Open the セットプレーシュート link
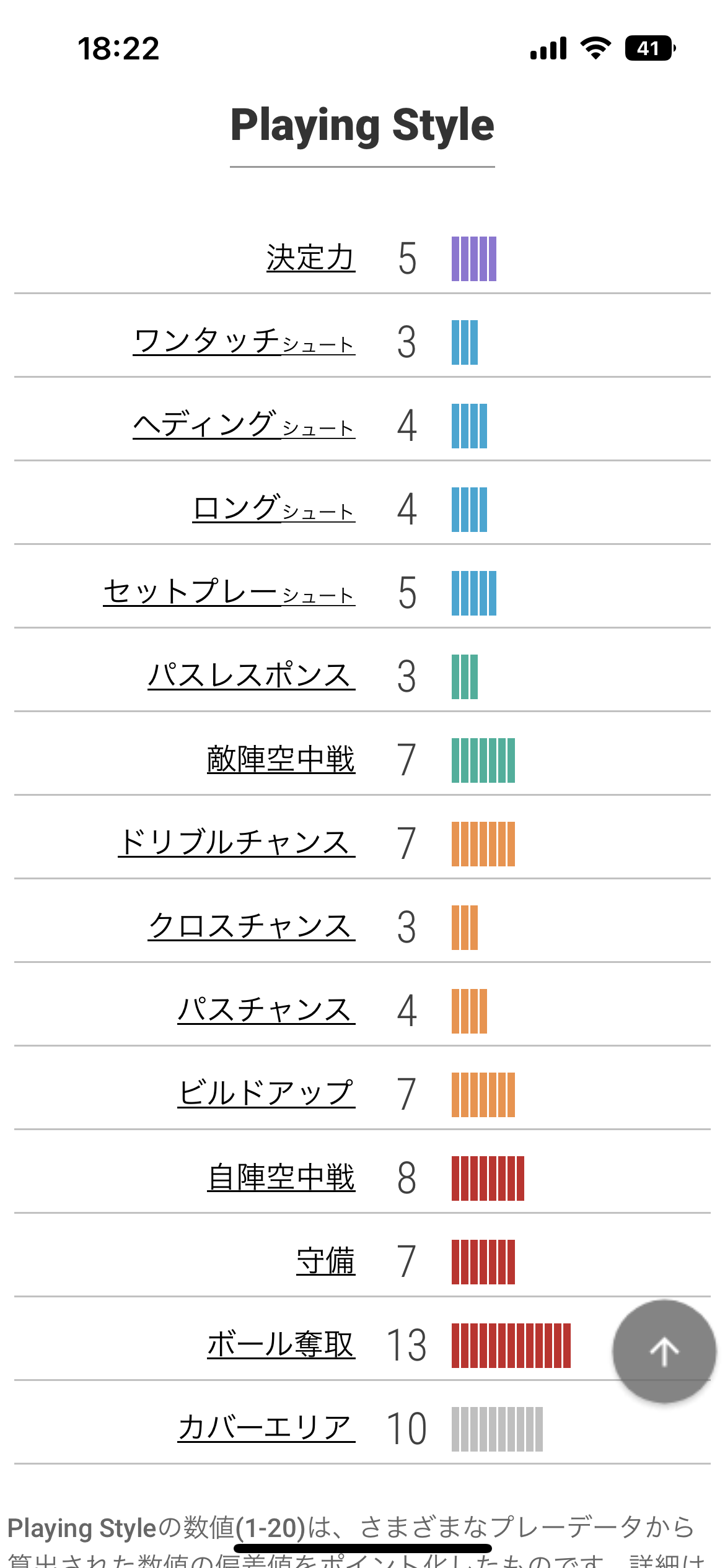The image size is (725, 1568). (229, 593)
